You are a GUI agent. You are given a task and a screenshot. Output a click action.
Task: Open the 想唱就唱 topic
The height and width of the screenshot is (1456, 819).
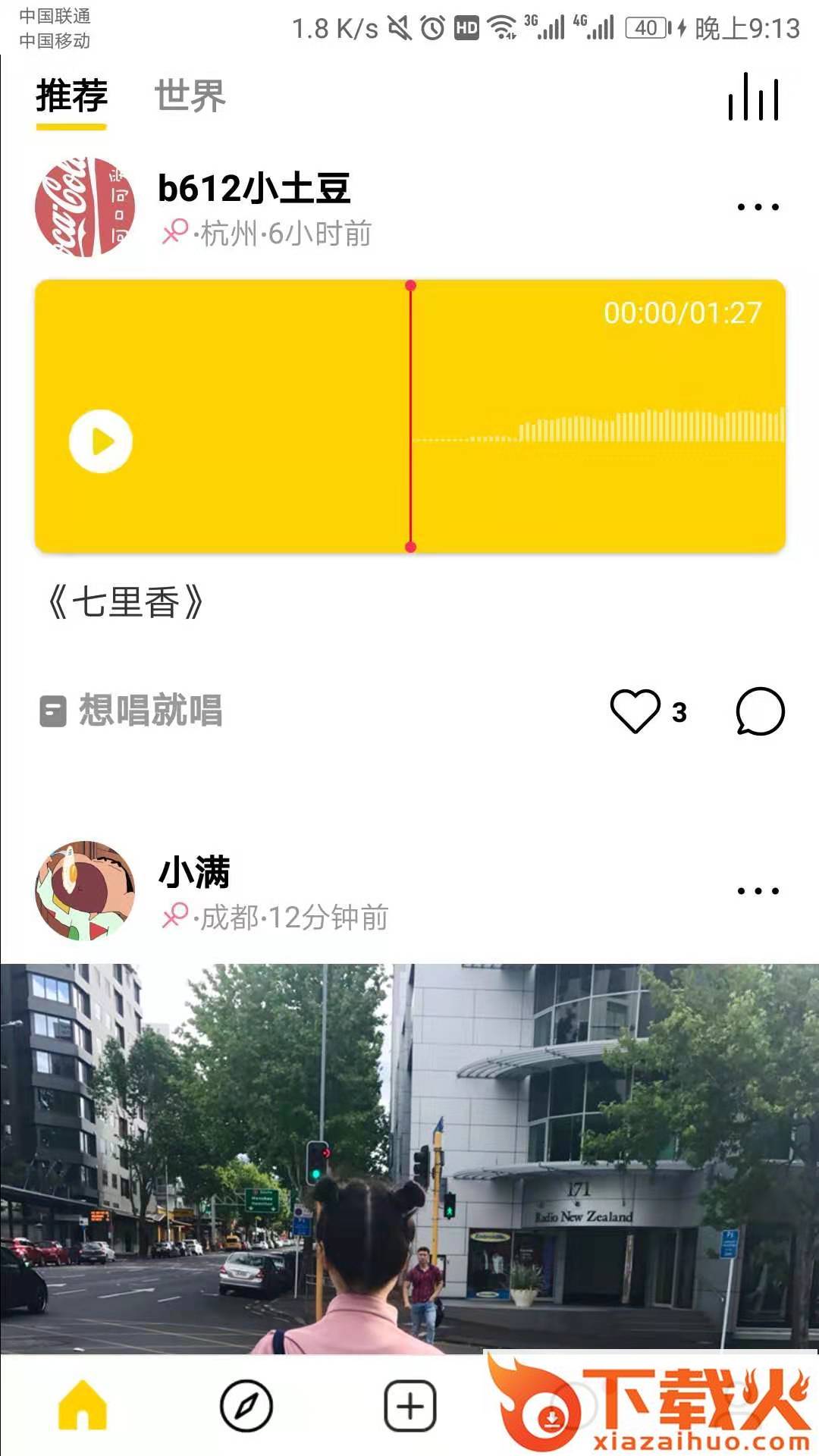click(131, 711)
